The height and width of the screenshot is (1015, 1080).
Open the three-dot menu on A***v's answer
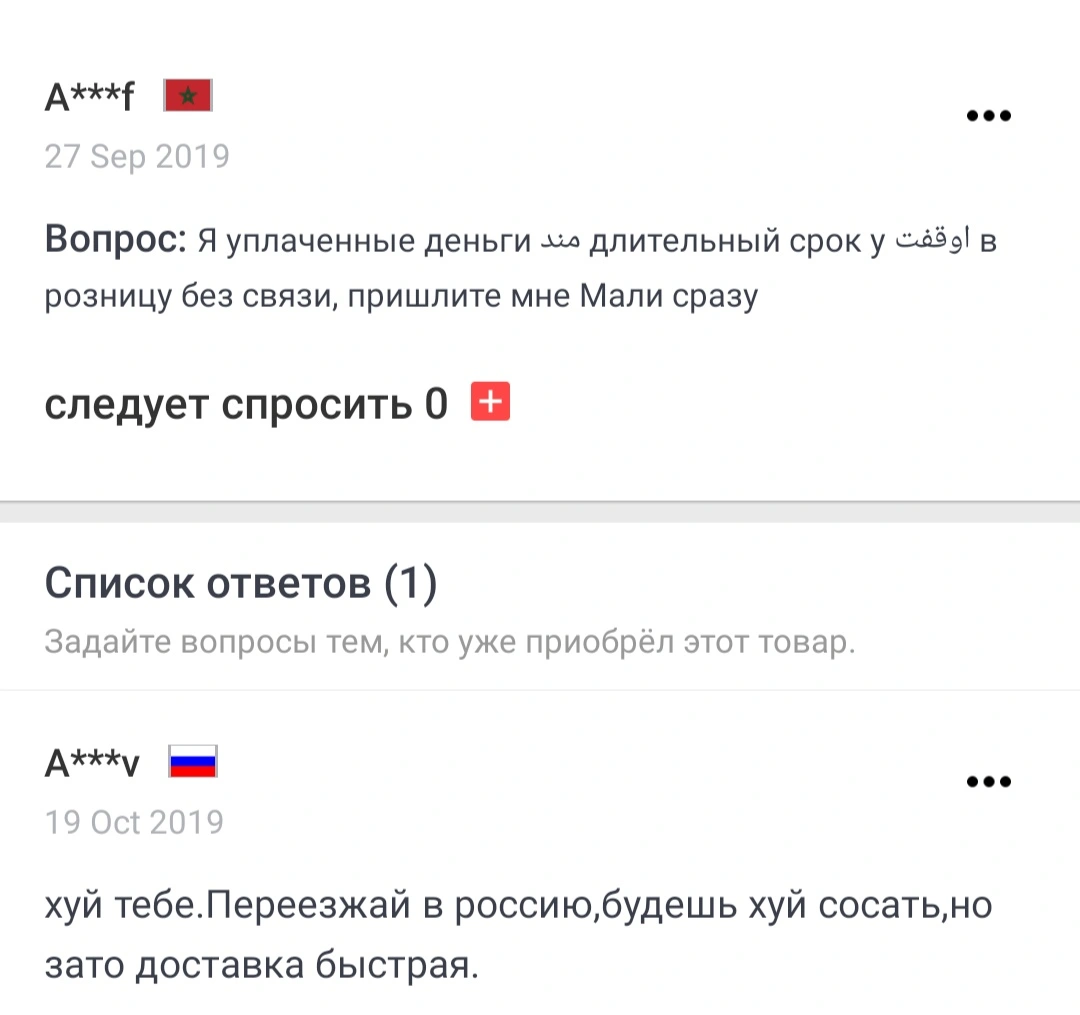tap(988, 782)
